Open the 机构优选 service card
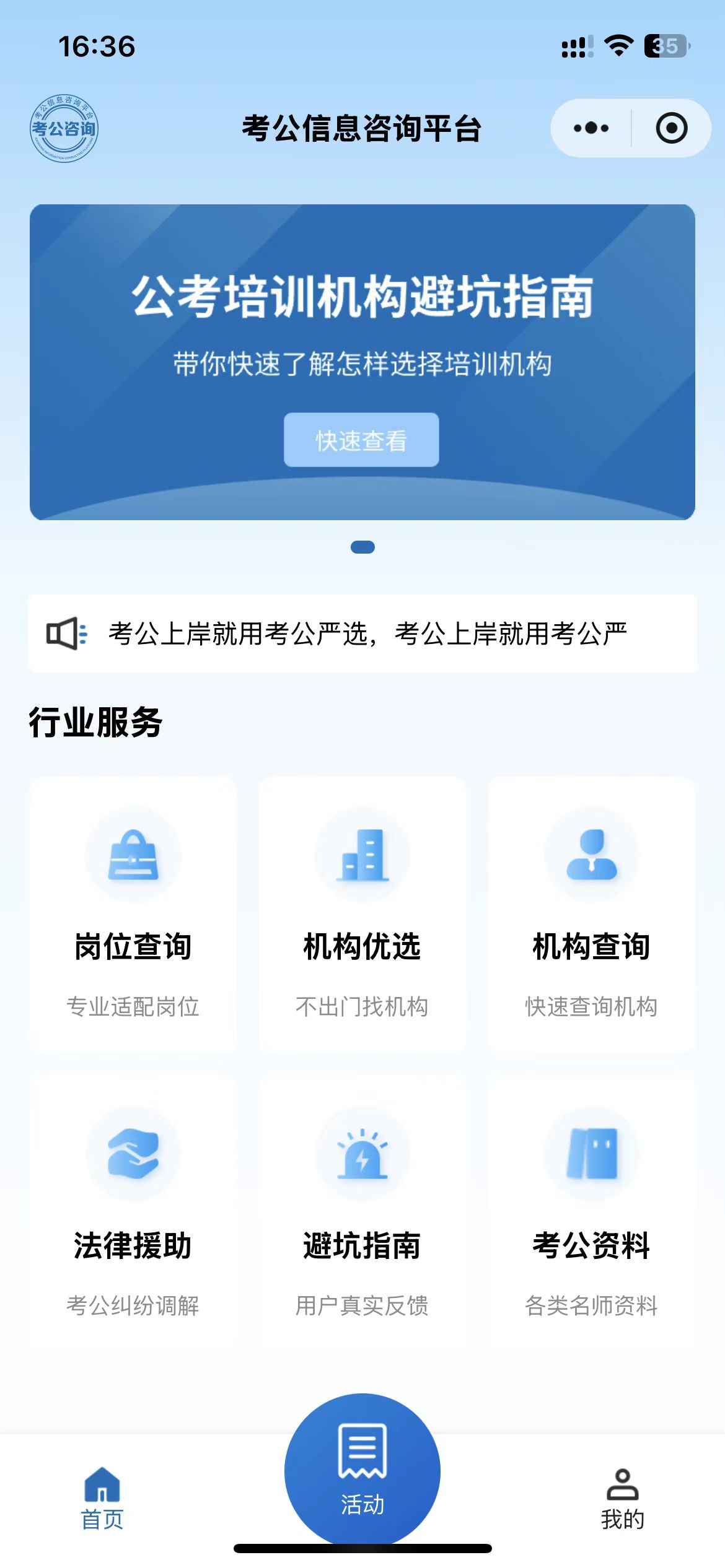The image size is (725, 1568). click(x=362, y=914)
